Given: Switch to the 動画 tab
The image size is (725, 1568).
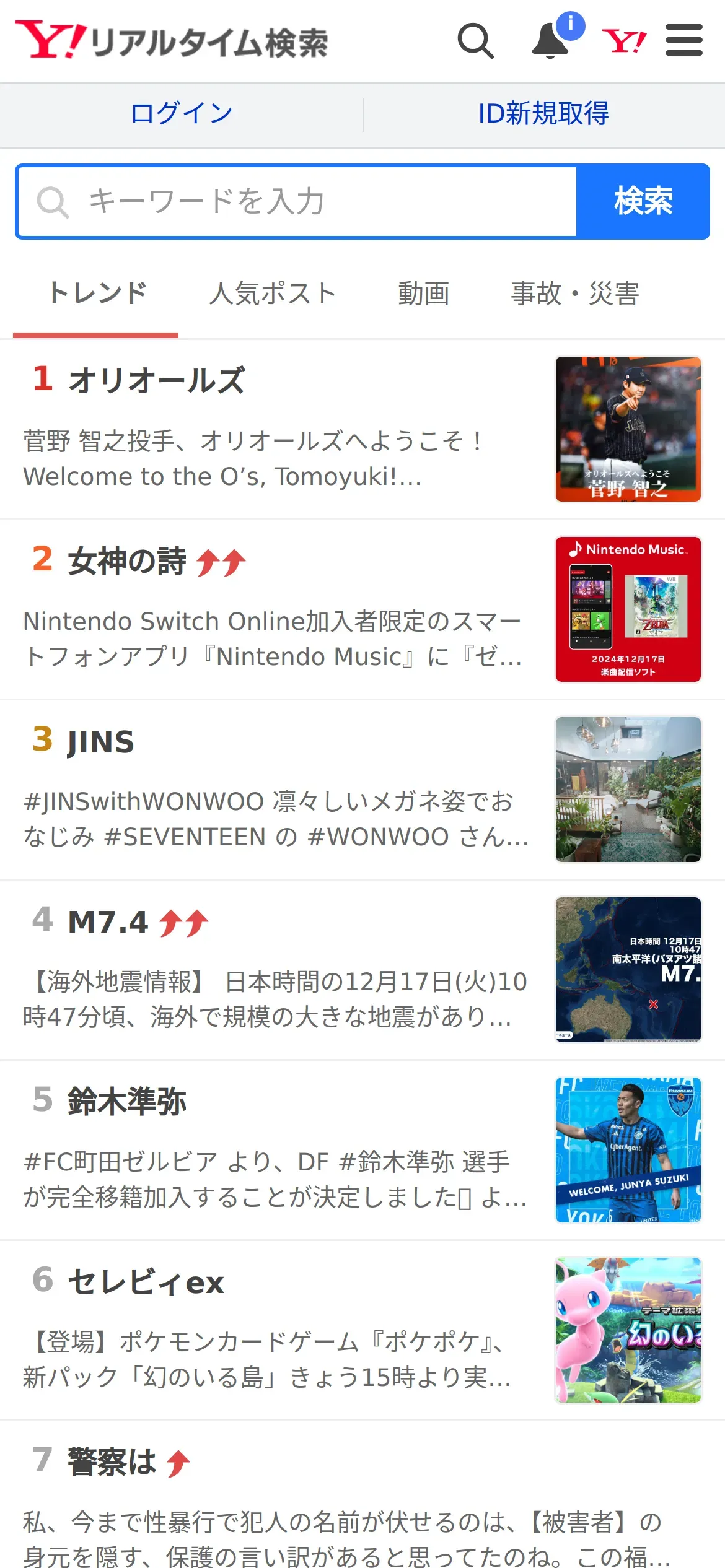Looking at the screenshot, I should [x=423, y=293].
